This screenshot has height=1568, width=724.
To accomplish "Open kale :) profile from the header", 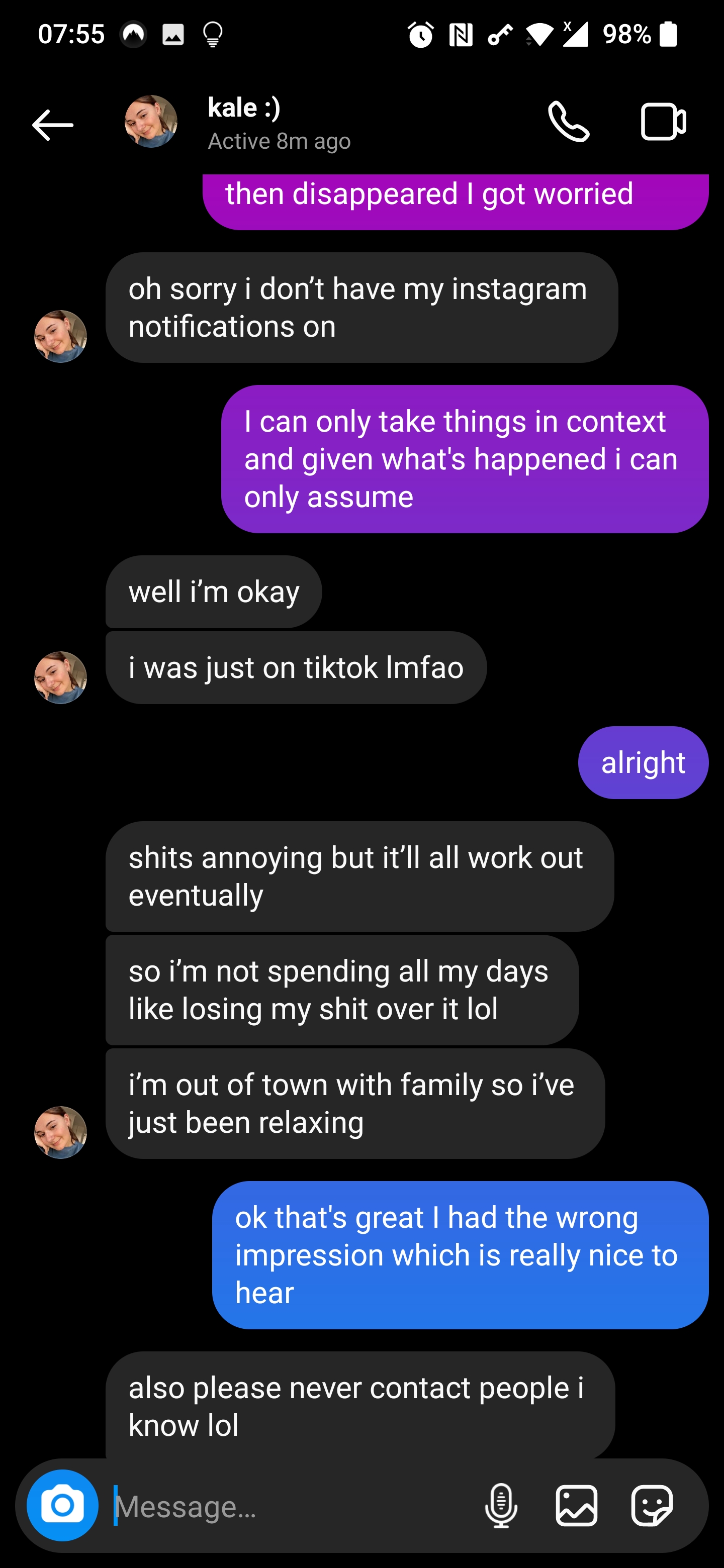I will (243, 122).
